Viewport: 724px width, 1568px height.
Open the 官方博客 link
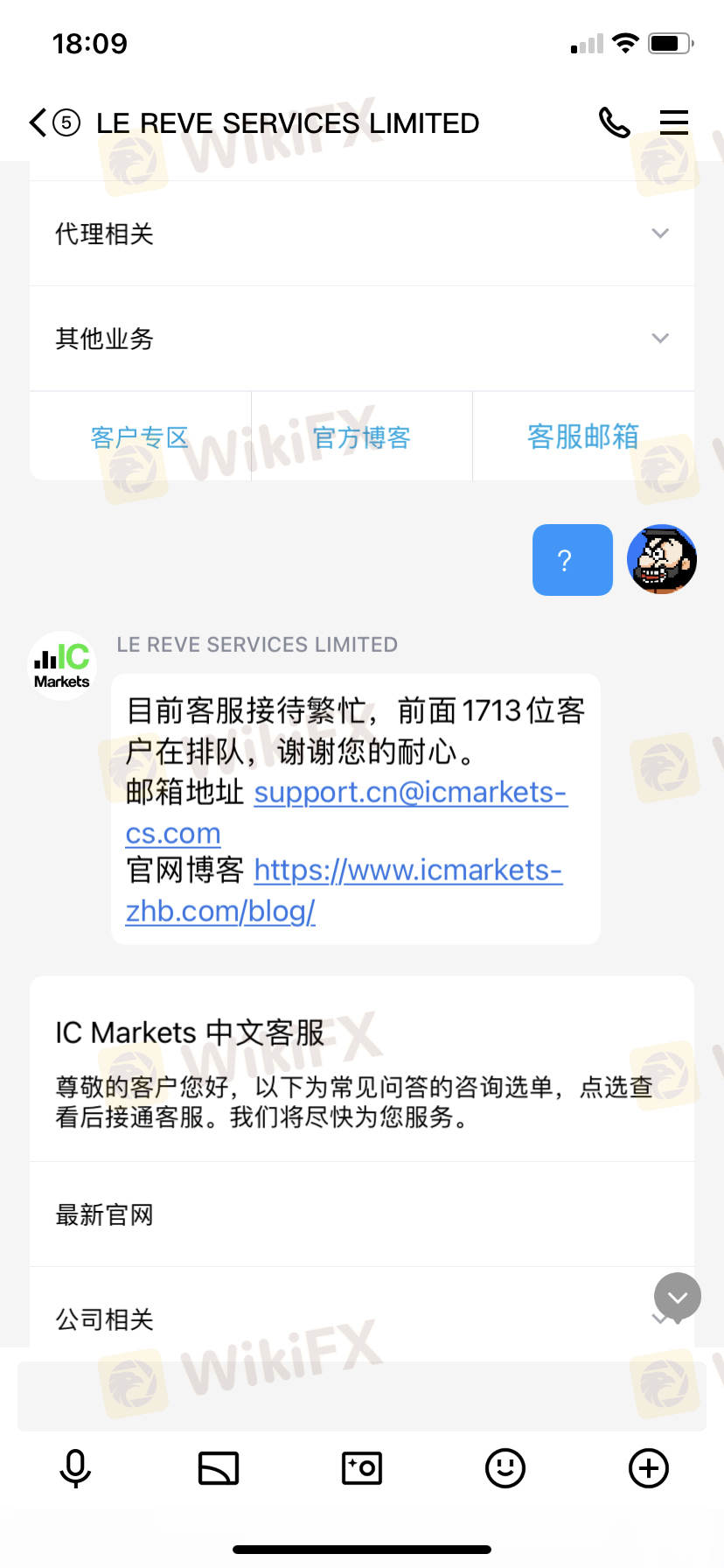point(362,437)
